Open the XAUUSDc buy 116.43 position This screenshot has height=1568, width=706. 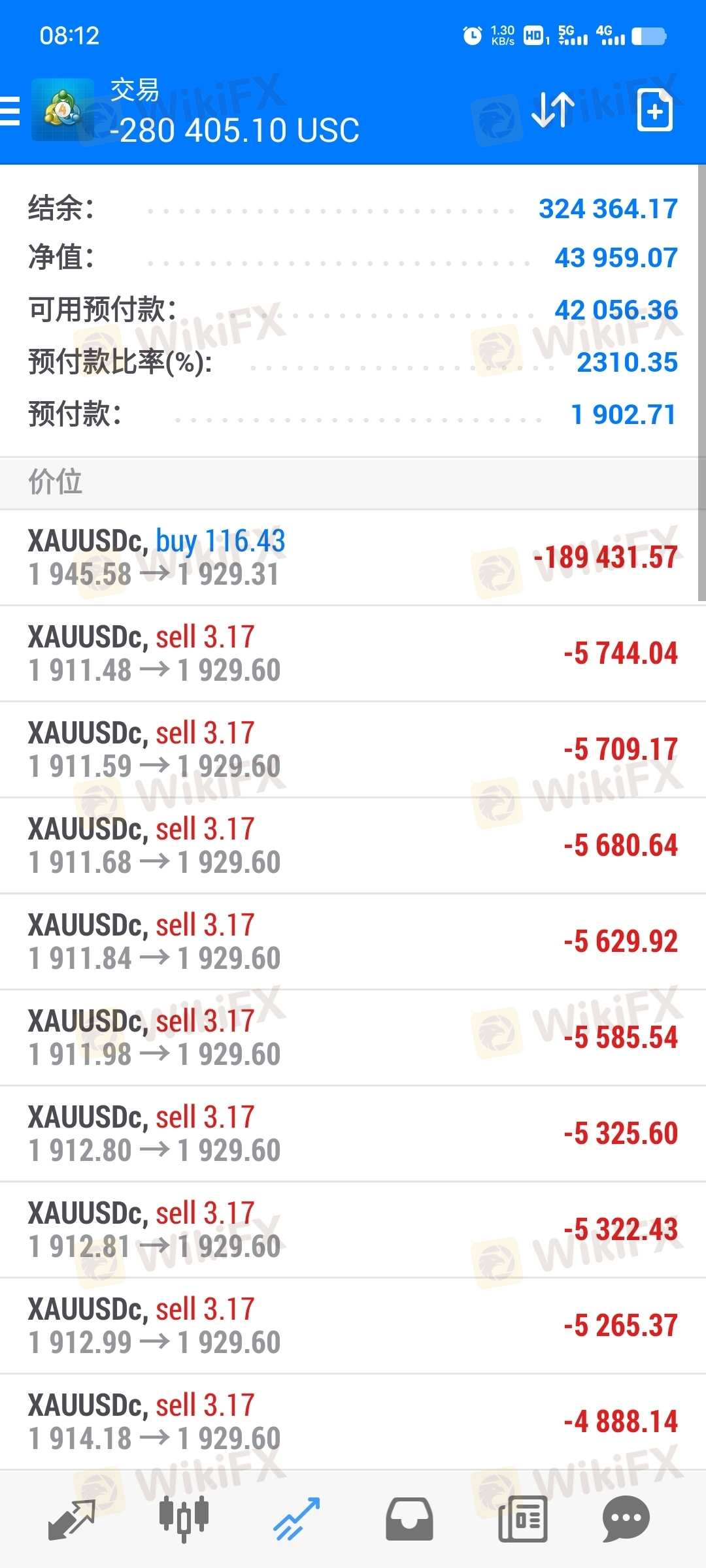click(x=353, y=557)
